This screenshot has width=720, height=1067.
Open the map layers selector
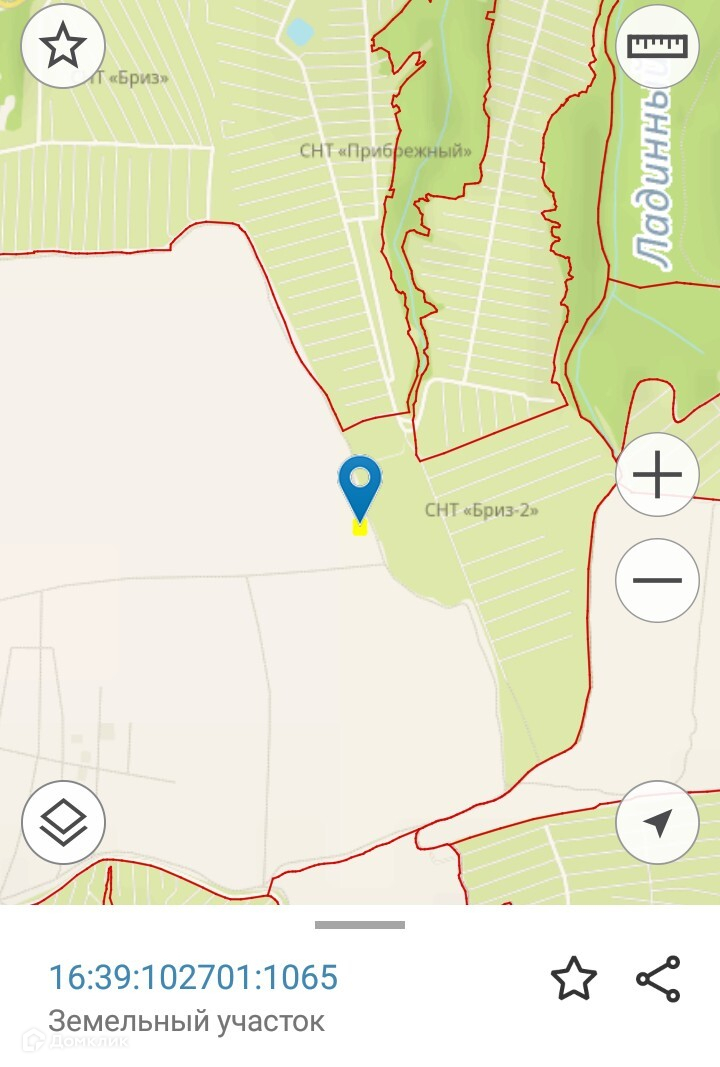pos(63,822)
